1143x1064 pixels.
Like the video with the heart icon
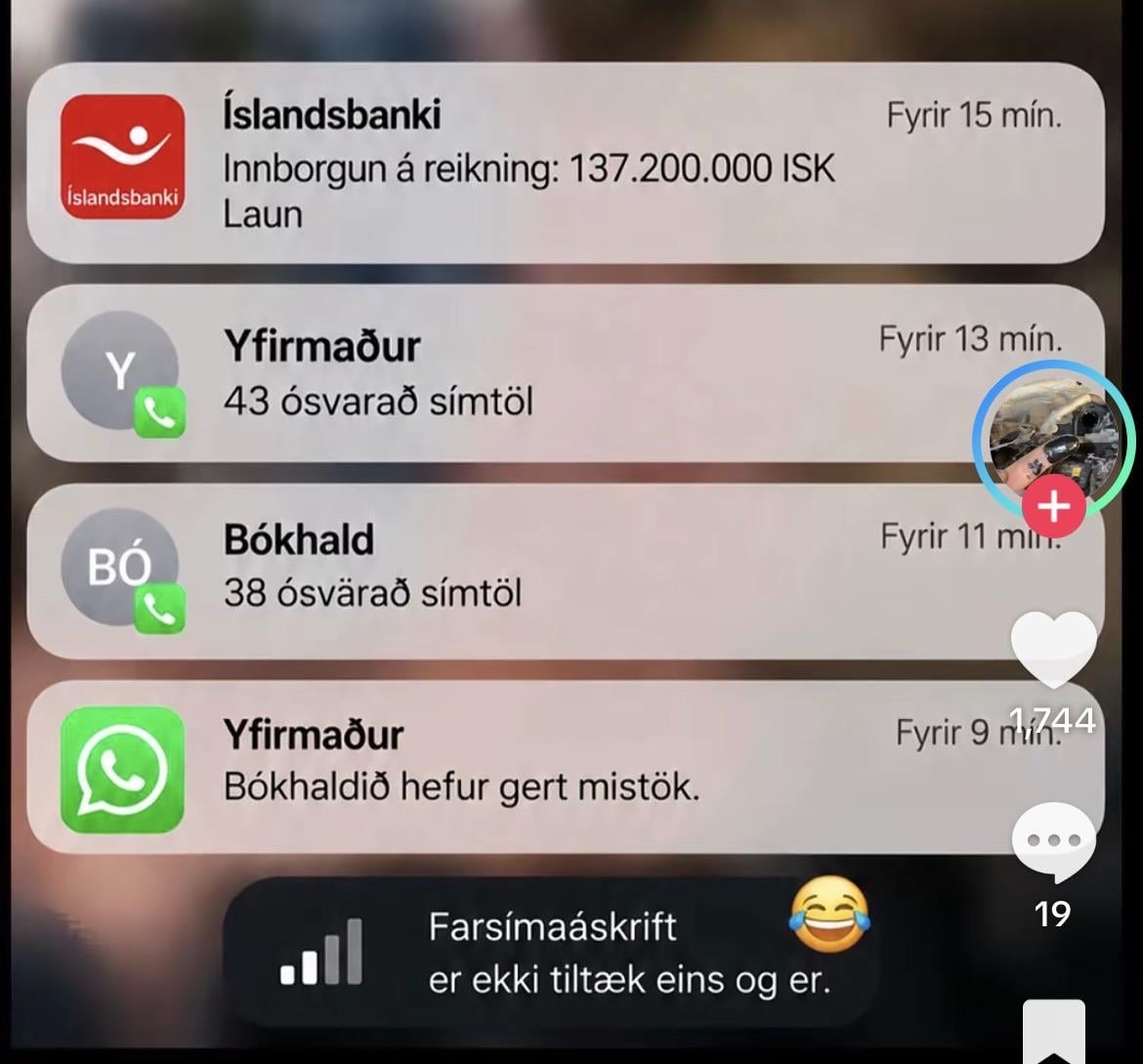point(1053,649)
